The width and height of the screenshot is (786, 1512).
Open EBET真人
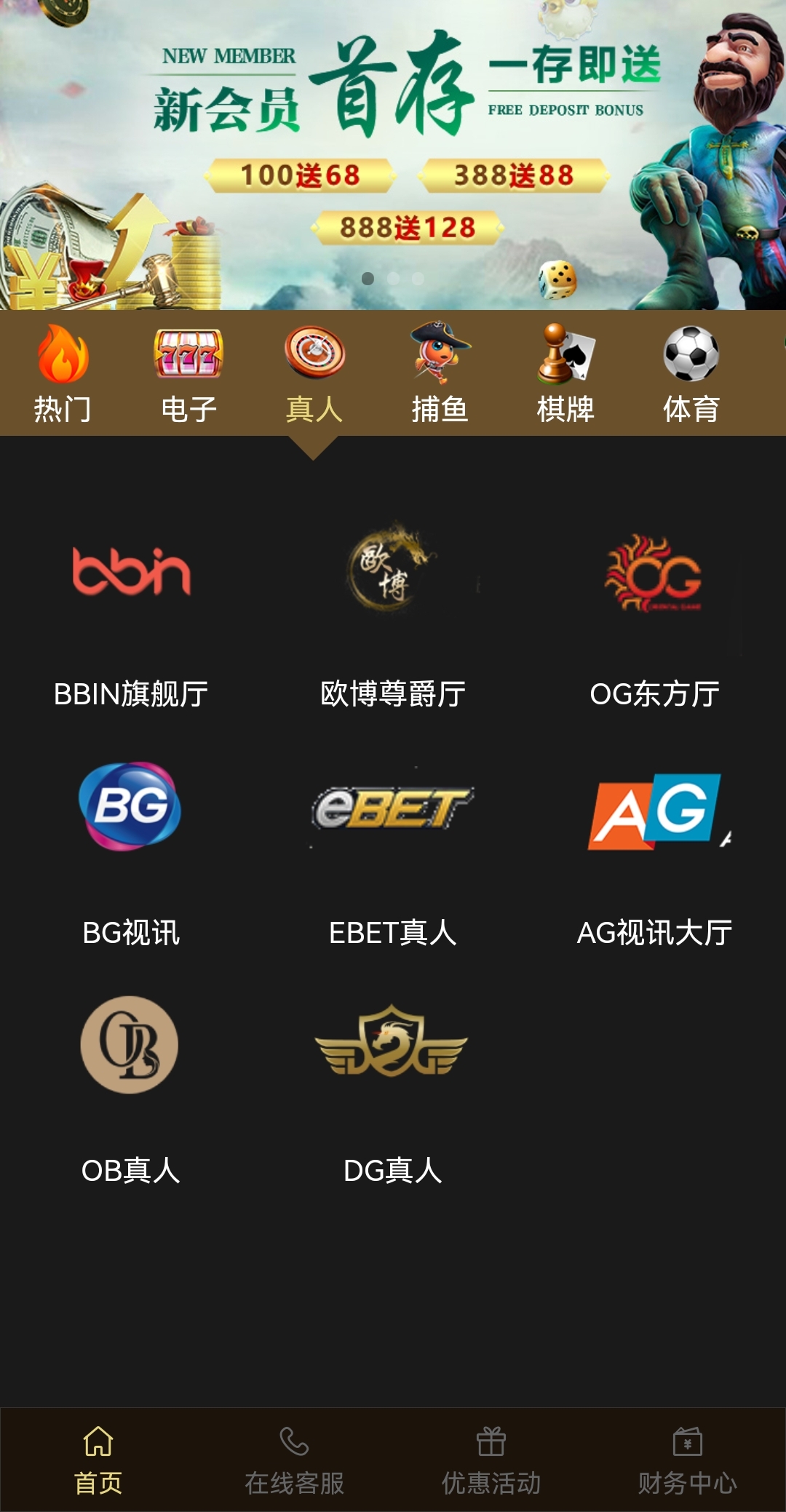click(393, 850)
